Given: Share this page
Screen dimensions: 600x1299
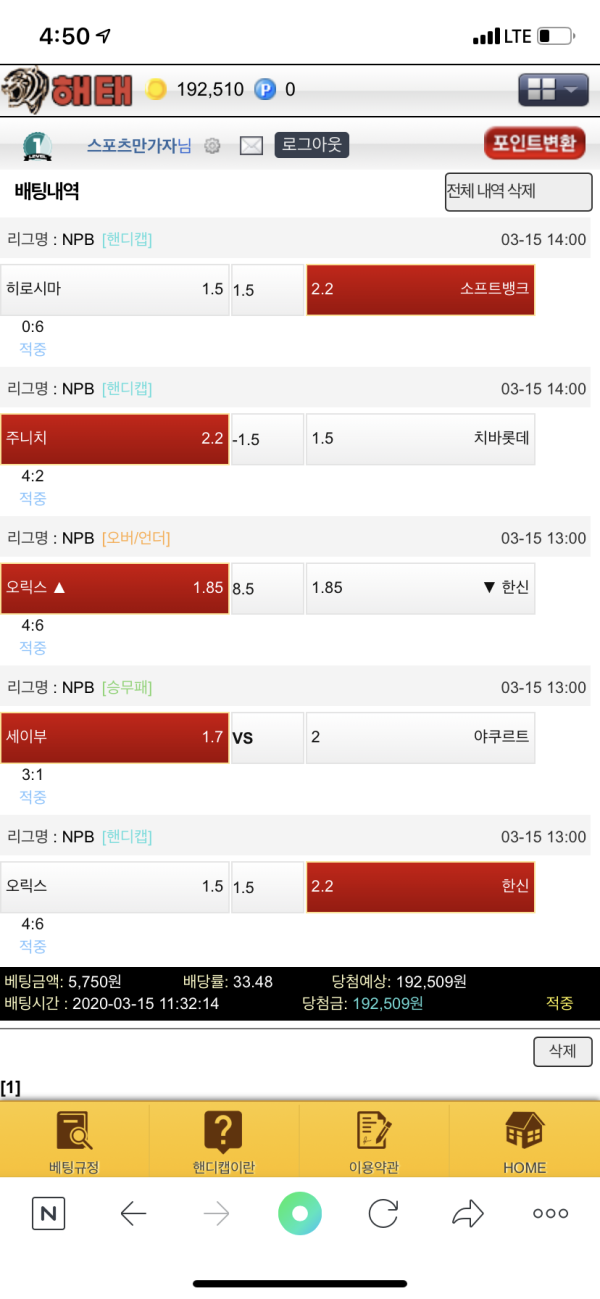Looking at the screenshot, I should tap(467, 1214).
